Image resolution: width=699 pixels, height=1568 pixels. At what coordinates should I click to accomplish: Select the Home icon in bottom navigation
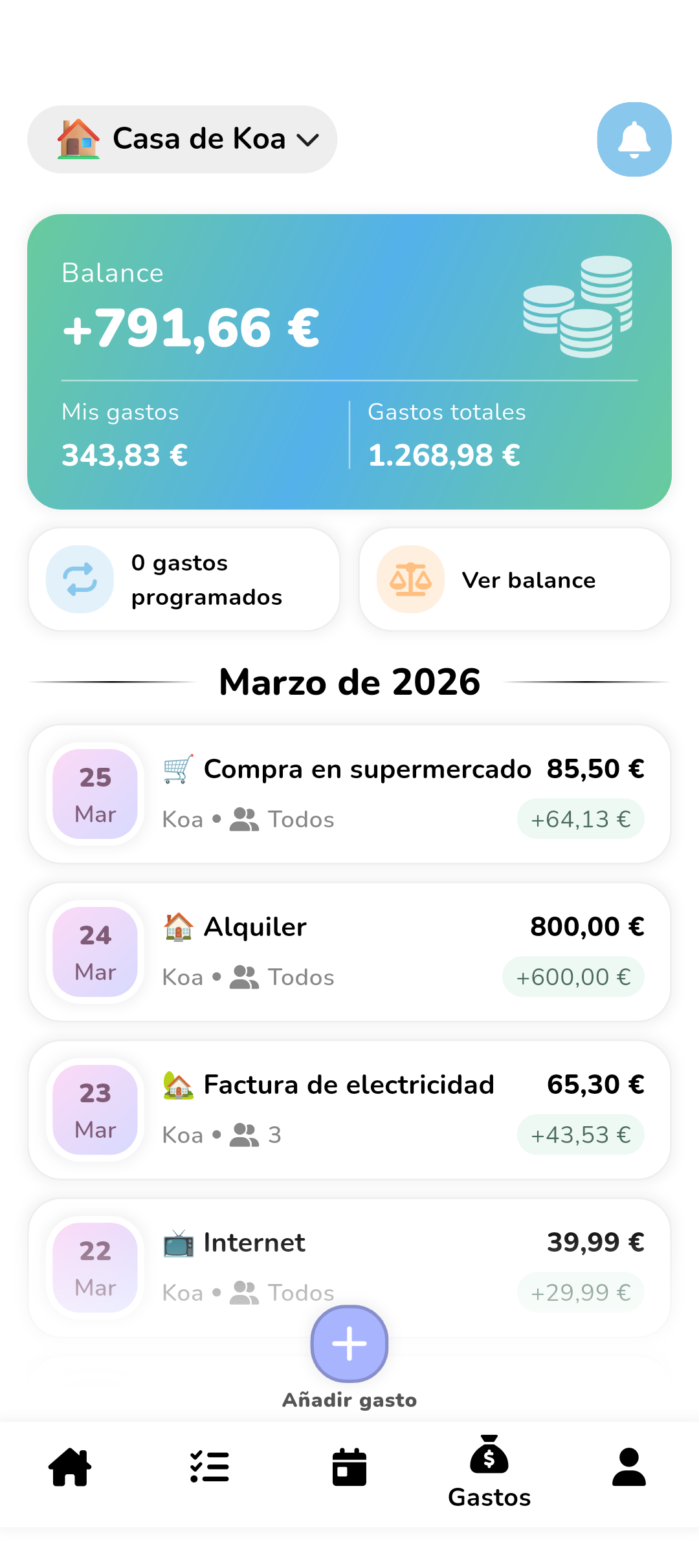click(70, 1466)
